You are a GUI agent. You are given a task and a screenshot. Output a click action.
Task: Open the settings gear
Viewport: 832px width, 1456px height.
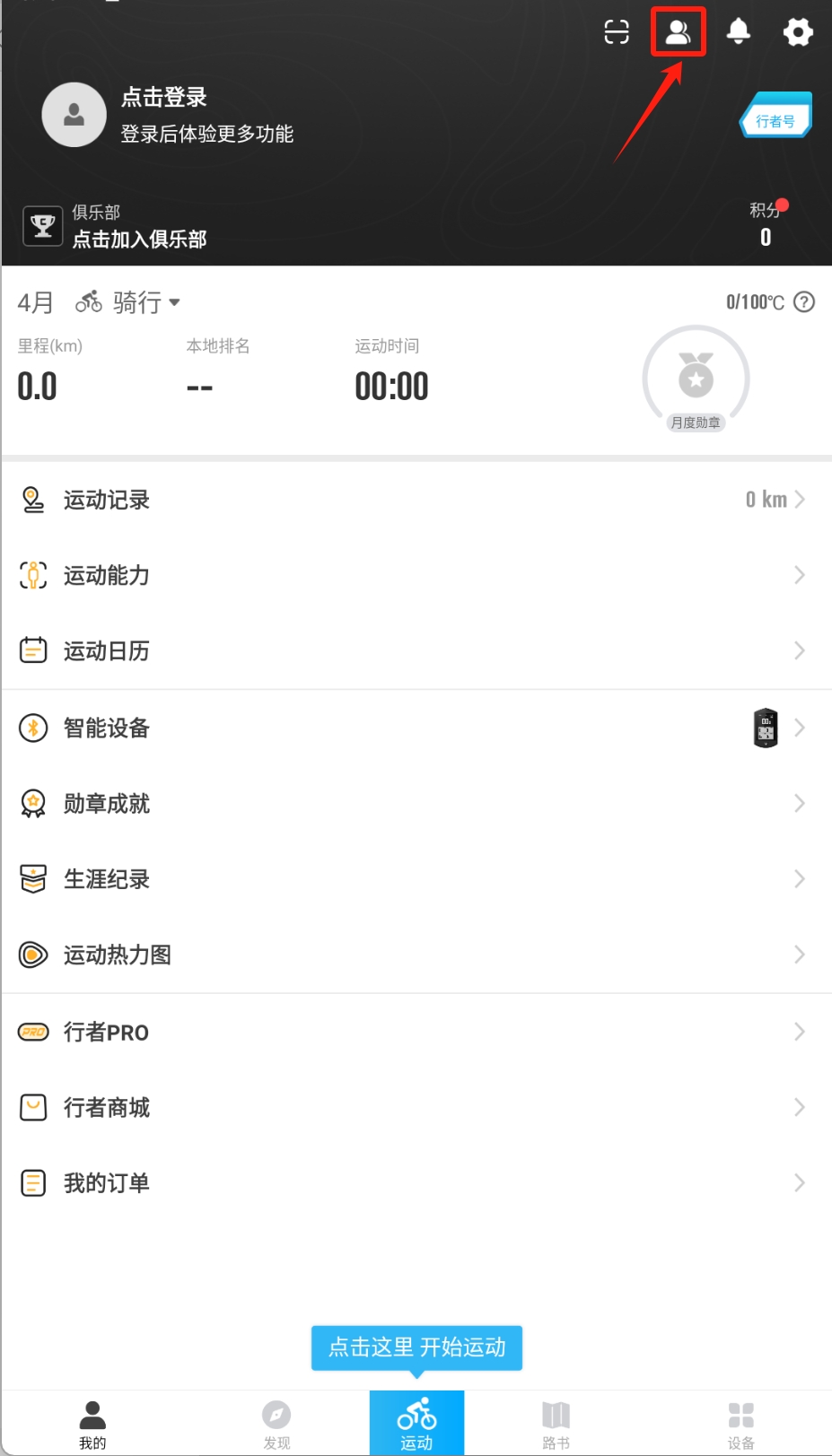797,32
